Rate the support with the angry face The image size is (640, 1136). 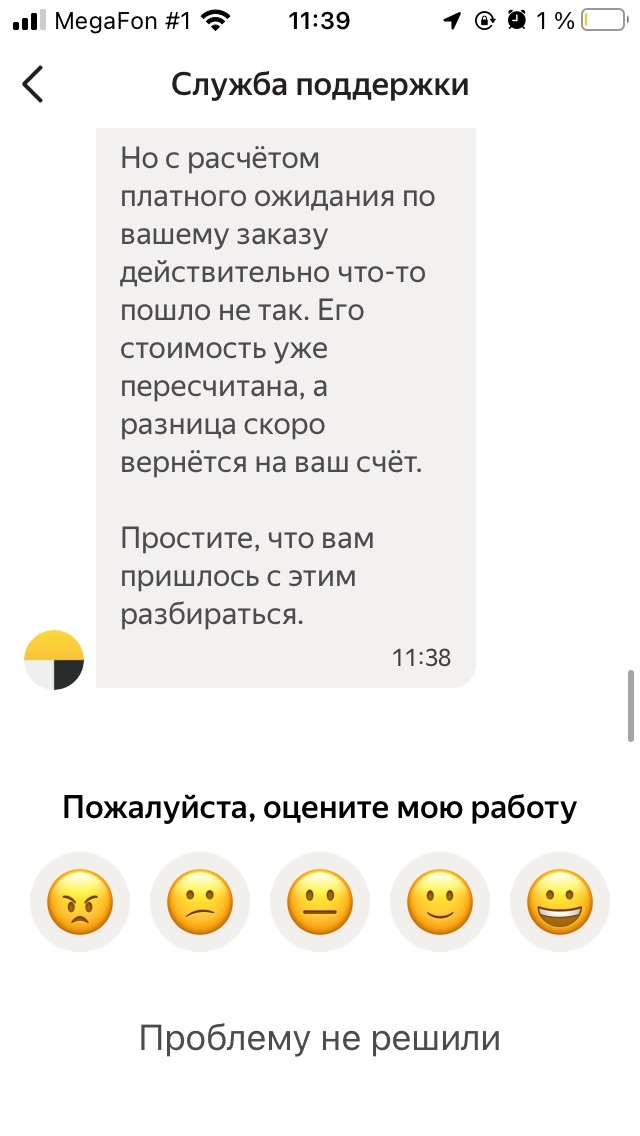pos(80,902)
